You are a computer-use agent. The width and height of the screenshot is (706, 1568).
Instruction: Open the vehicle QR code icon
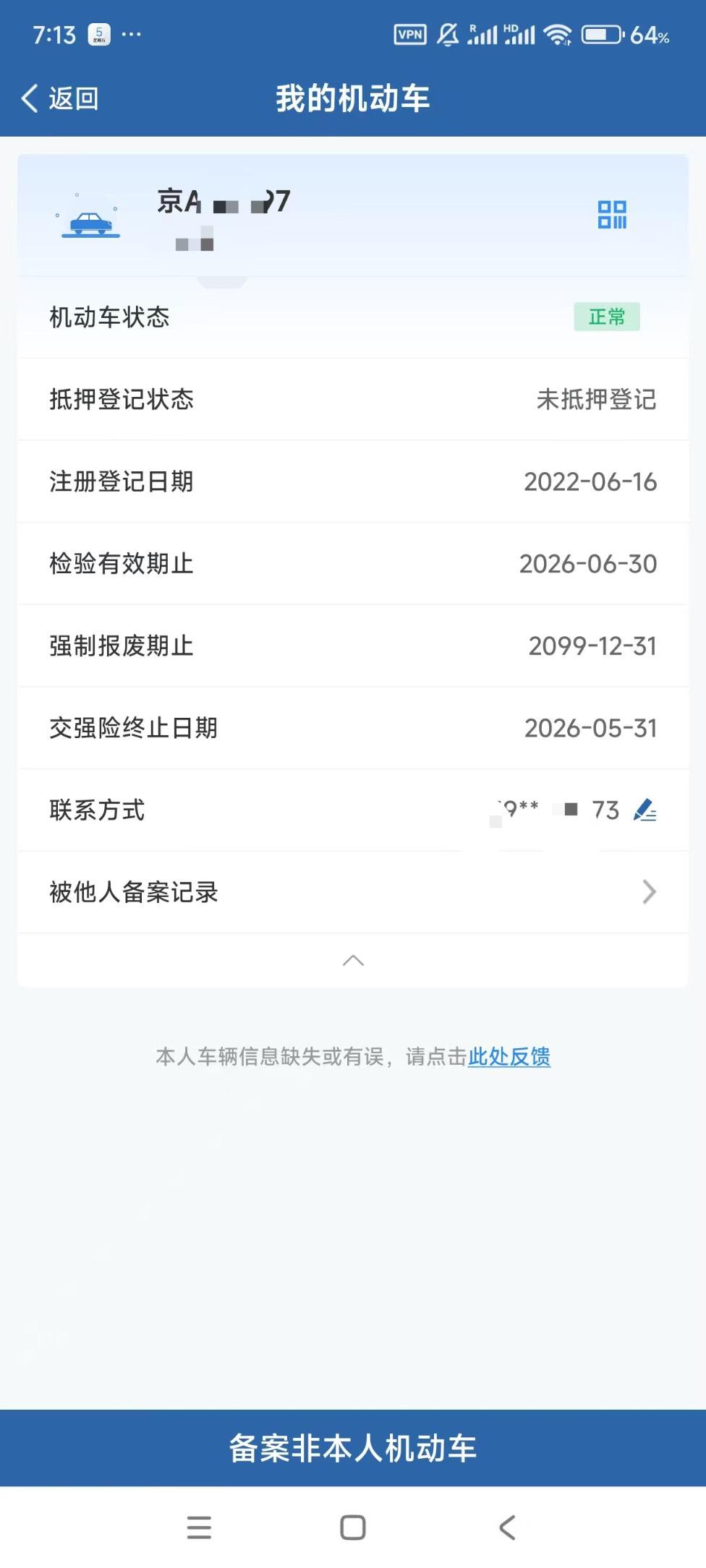612,215
